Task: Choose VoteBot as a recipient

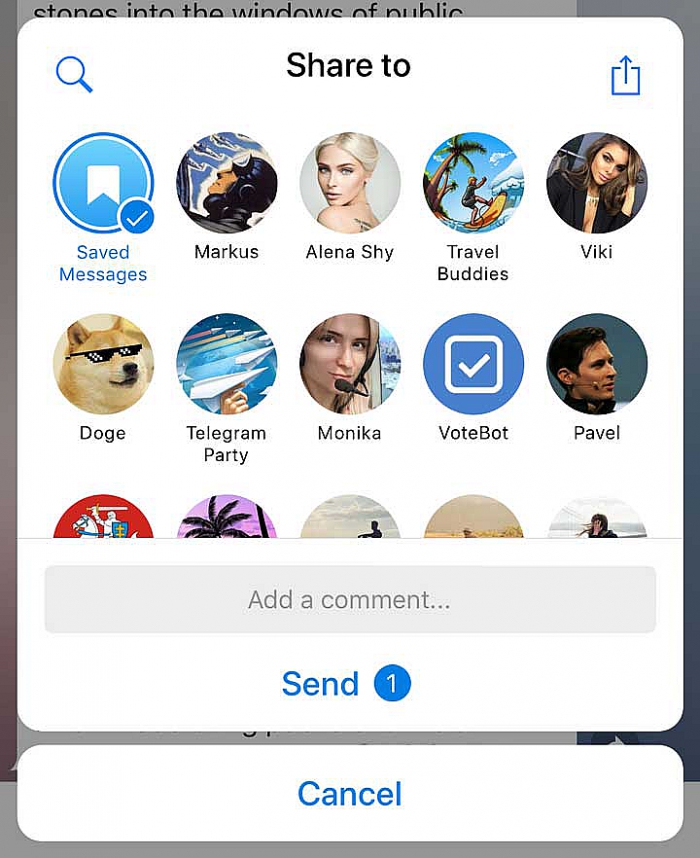Action: 473,364
